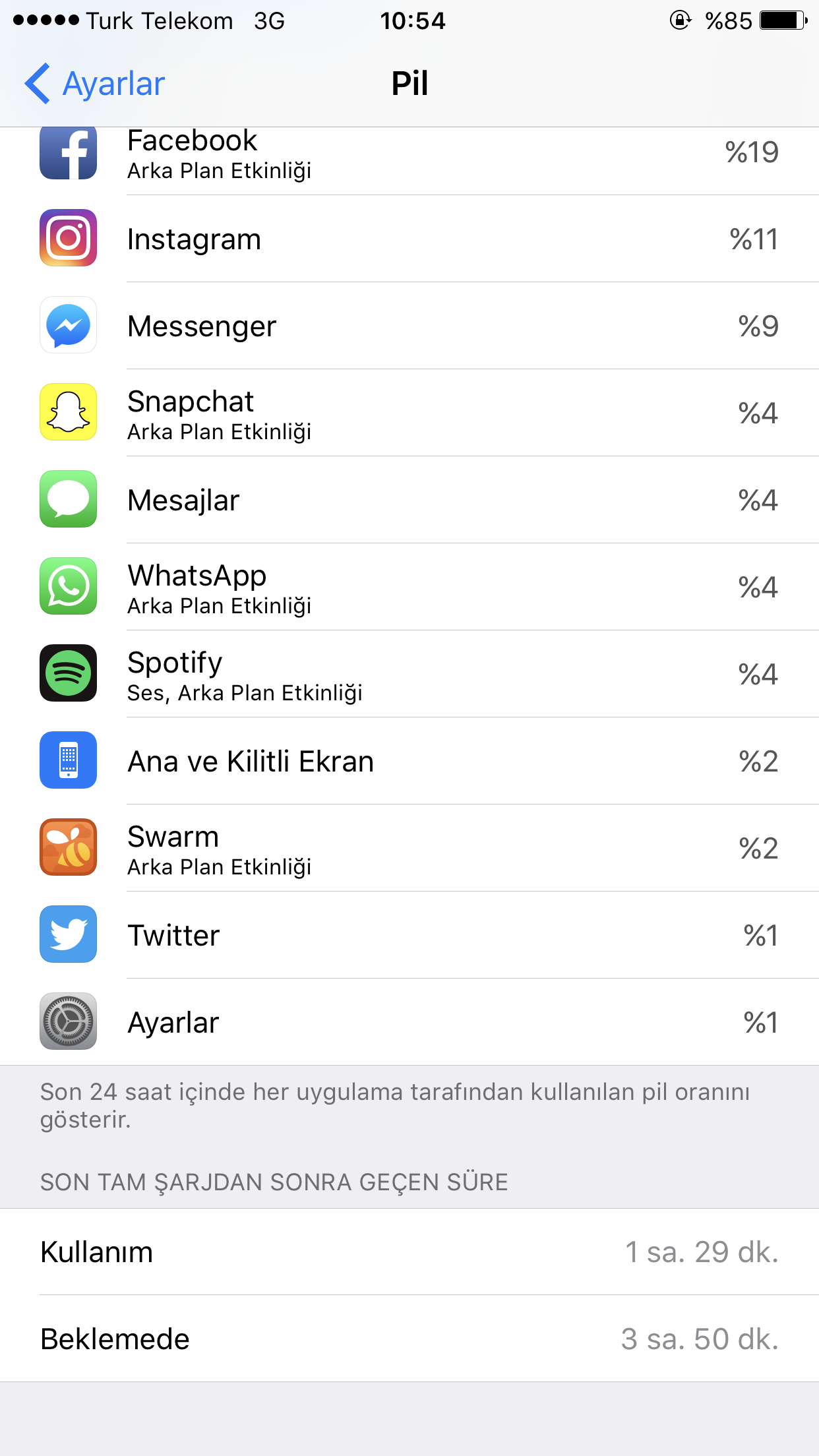Image resolution: width=819 pixels, height=1456 pixels.
Task: Show usage details for Snapchat
Action: point(409,413)
